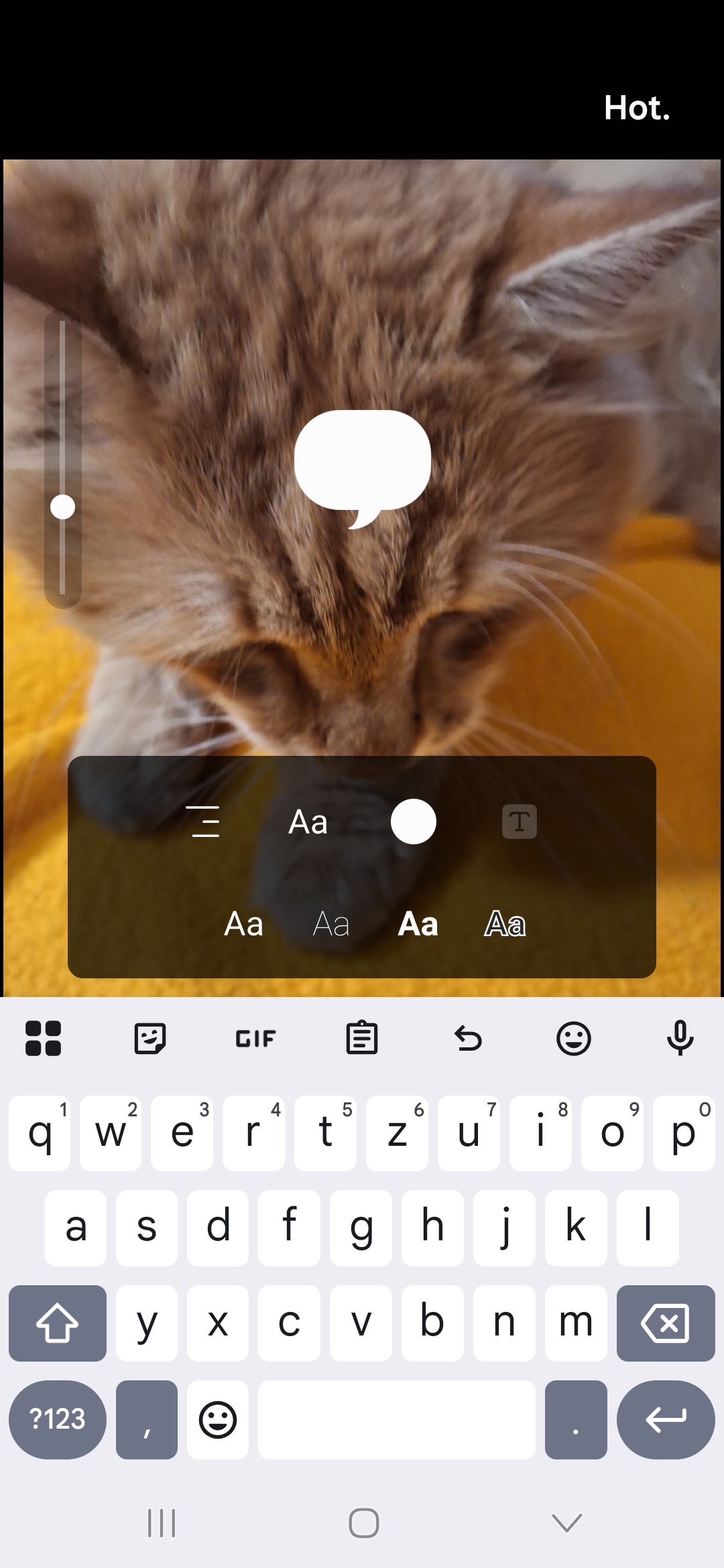Toggle the text background T icon
The width and height of the screenshot is (724, 1568).
pyautogui.click(x=520, y=822)
